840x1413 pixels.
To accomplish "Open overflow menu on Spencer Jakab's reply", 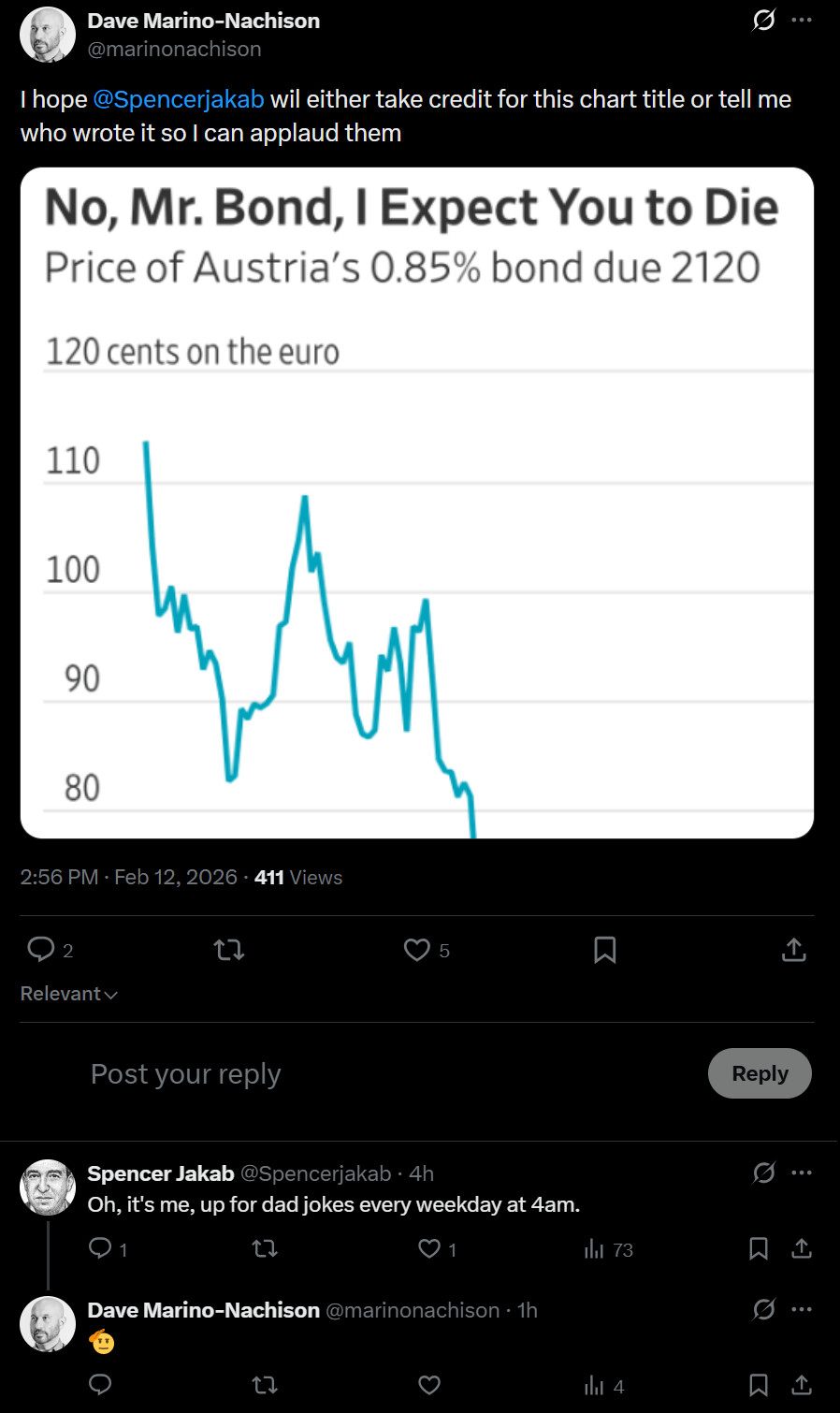I will coord(802,1173).
